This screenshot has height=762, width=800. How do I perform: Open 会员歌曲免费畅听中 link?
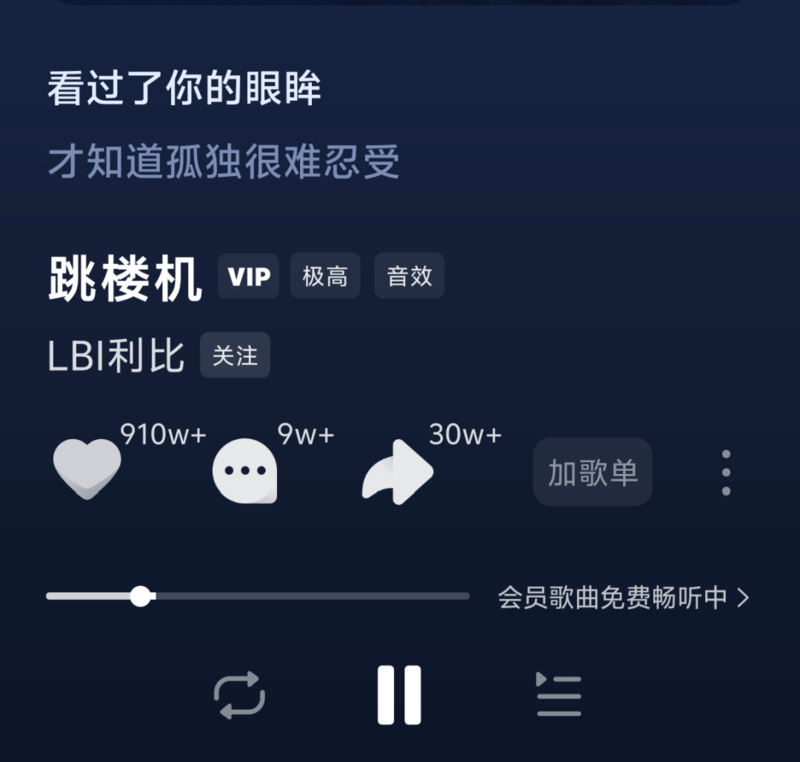[x=622, y=598]
